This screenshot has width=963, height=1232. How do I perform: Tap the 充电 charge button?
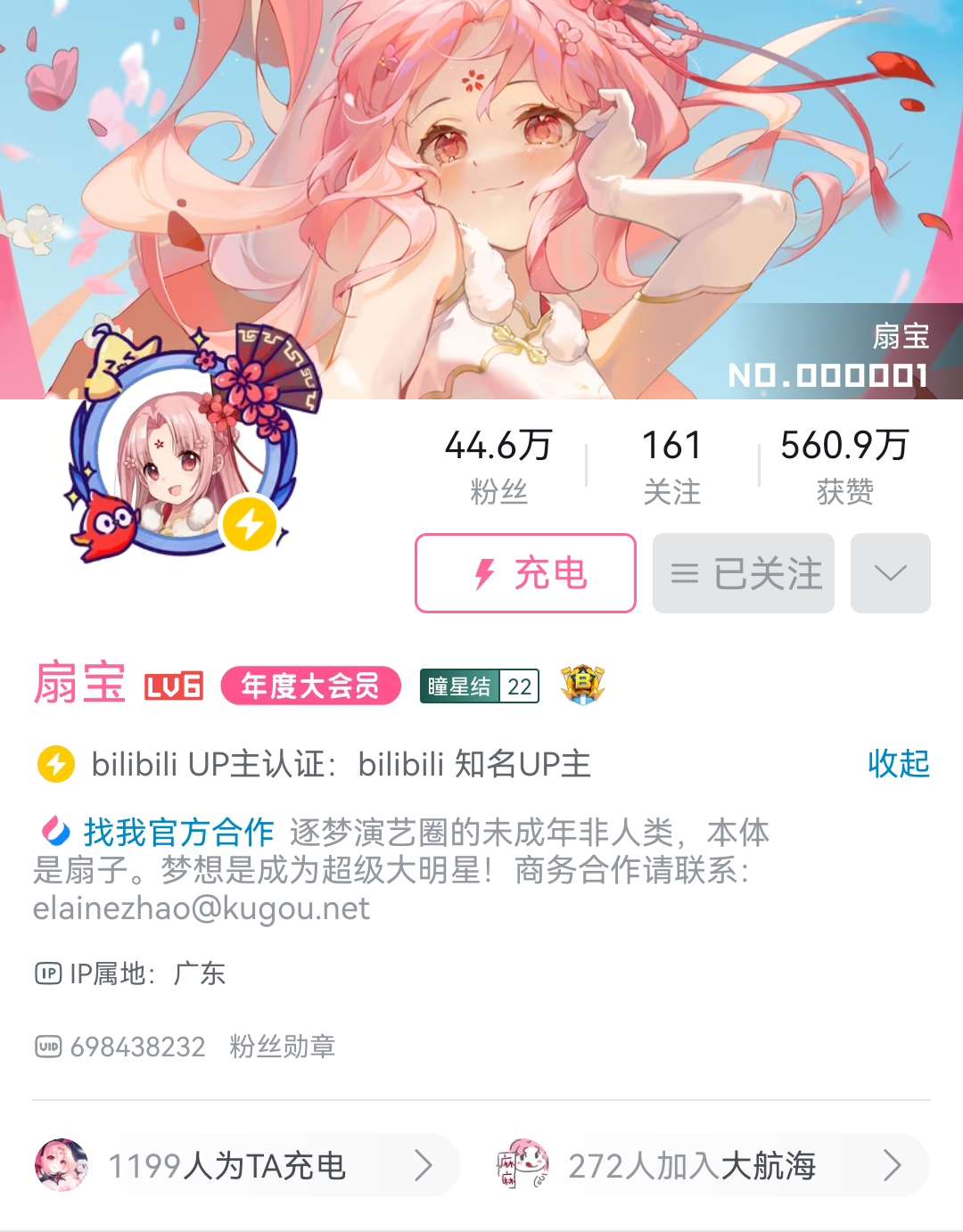pyautogui.click(x=525, y=573)
